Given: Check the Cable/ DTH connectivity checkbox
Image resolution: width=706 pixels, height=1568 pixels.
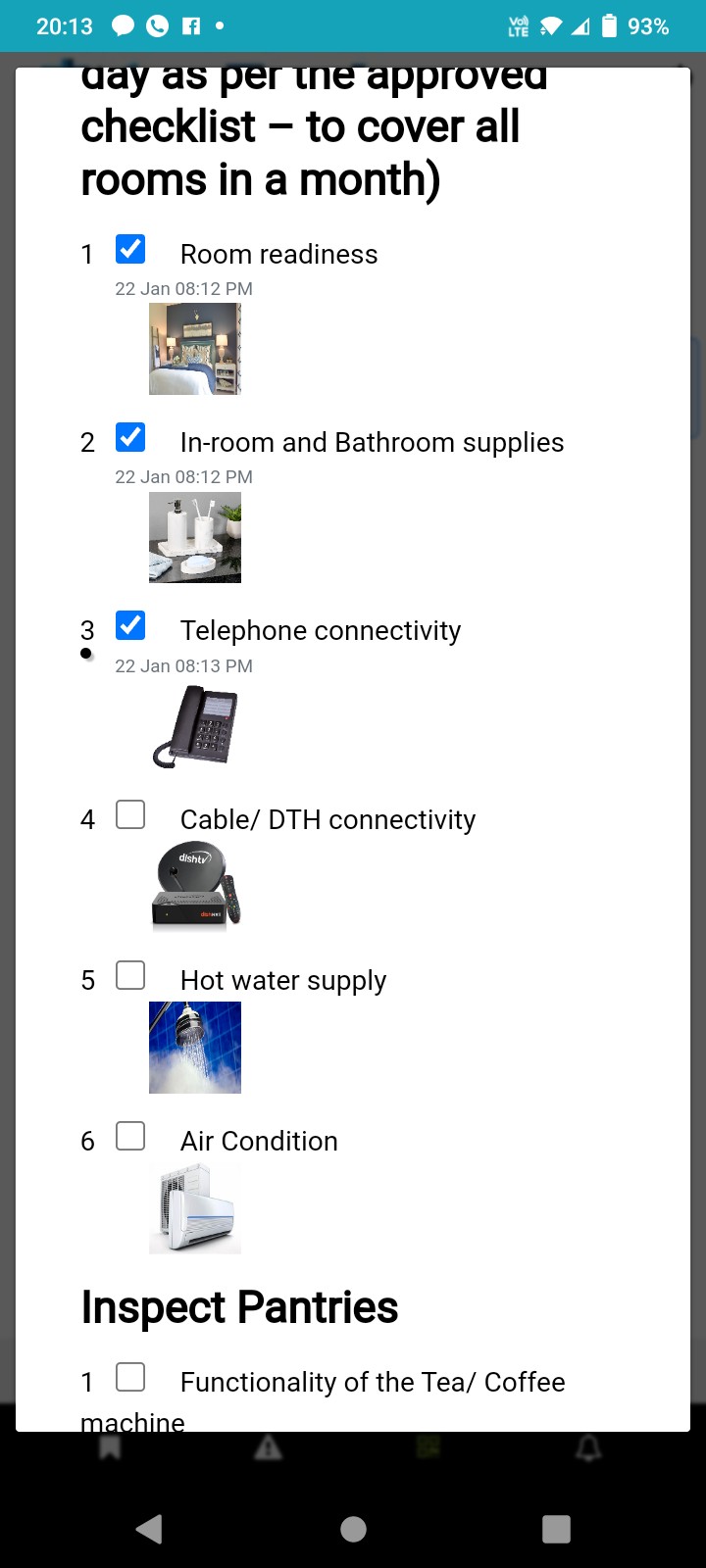Looking at the screenshot, I should [130, 814].
